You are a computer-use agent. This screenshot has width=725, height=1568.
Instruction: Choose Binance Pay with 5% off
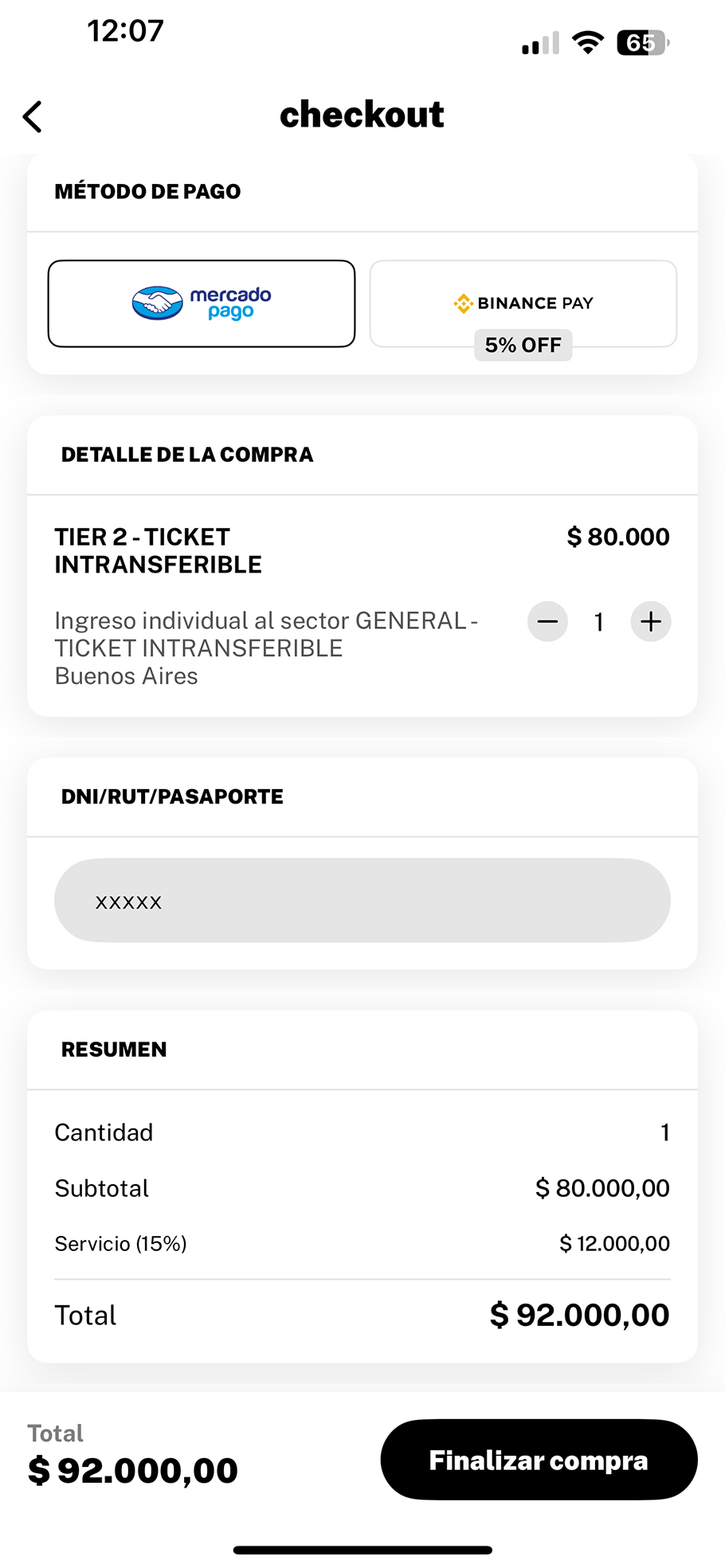click(x=523, y=303)
